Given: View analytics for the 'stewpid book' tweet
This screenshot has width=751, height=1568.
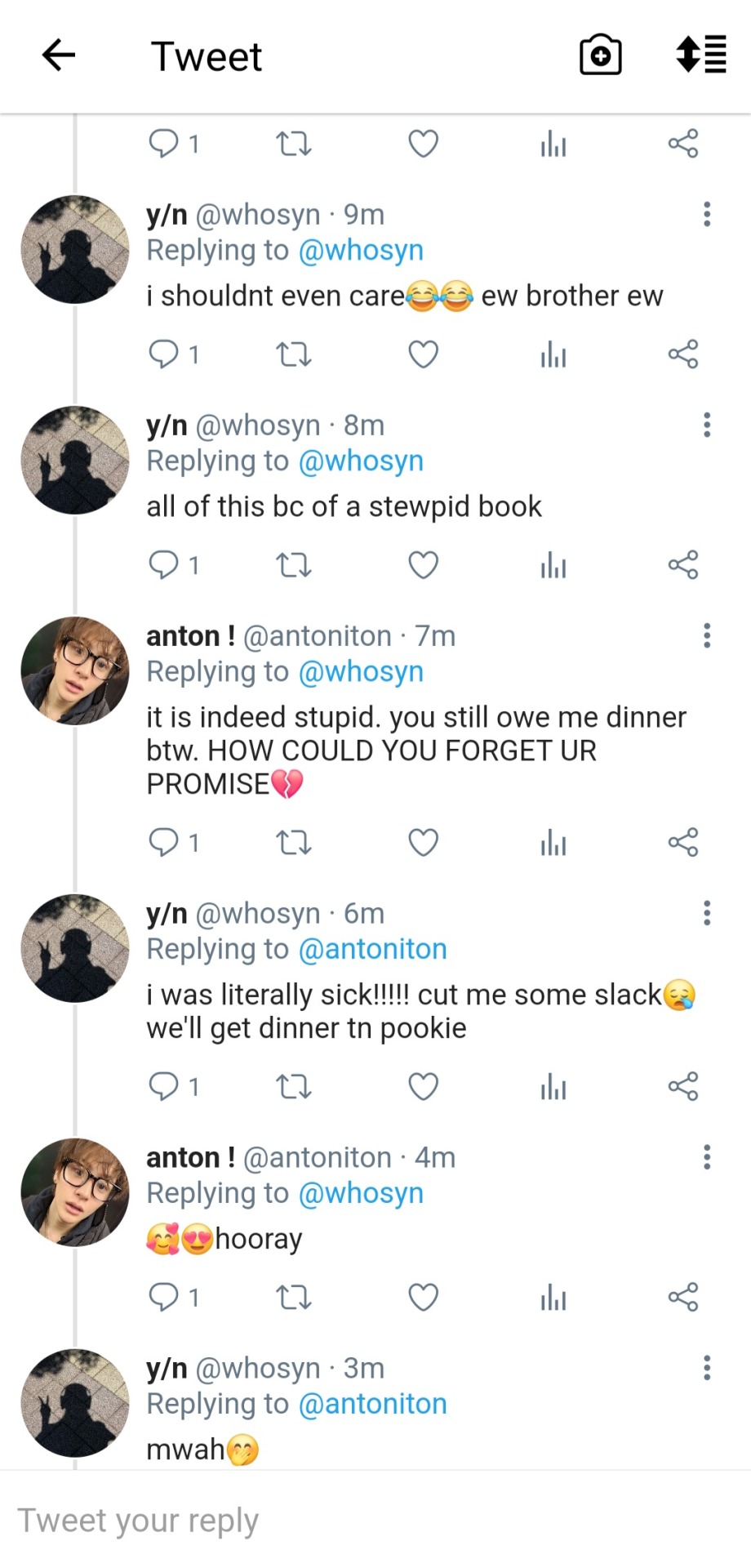Looking at the screenshot, I should point(553,565).
